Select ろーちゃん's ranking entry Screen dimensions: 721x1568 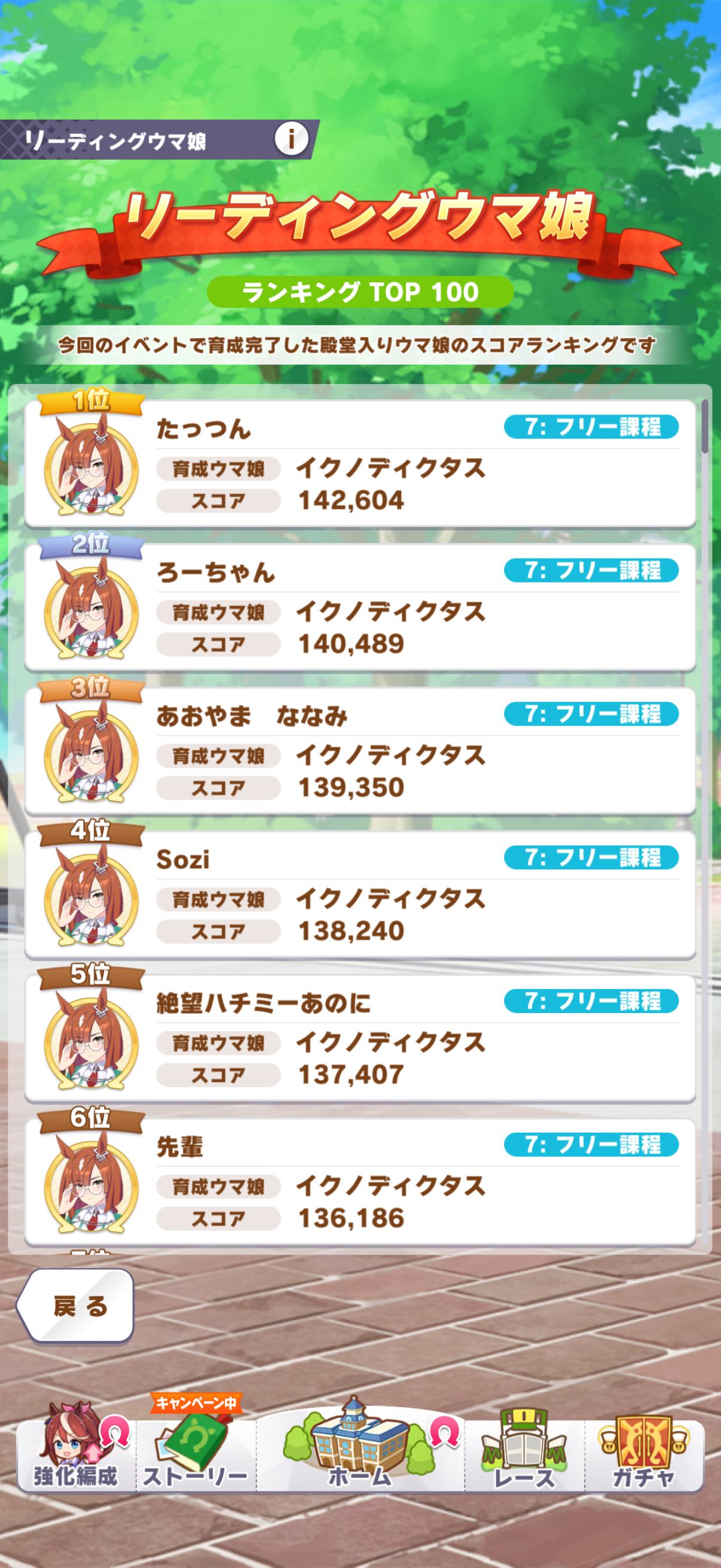point(360,608)
